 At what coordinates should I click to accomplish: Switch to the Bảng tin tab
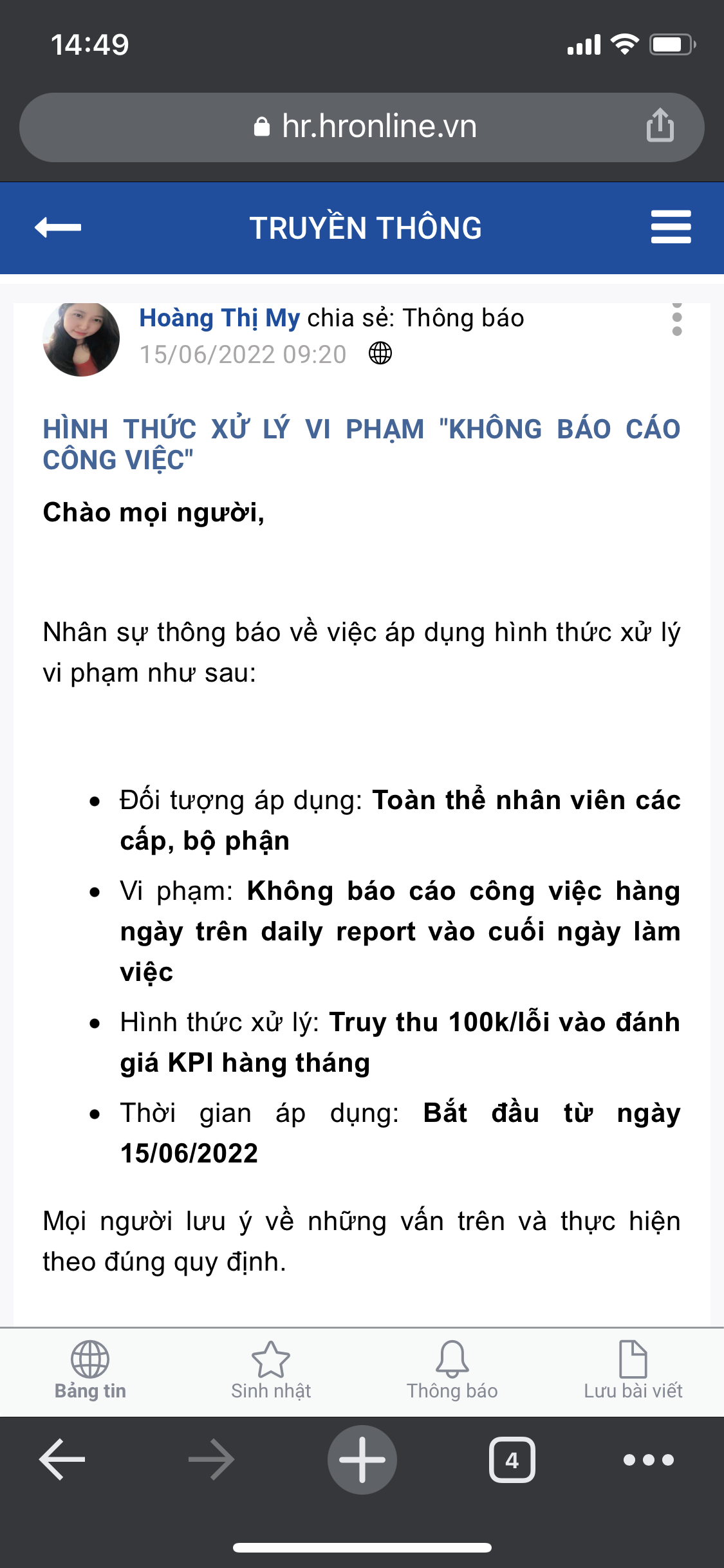click(90, 1371)
